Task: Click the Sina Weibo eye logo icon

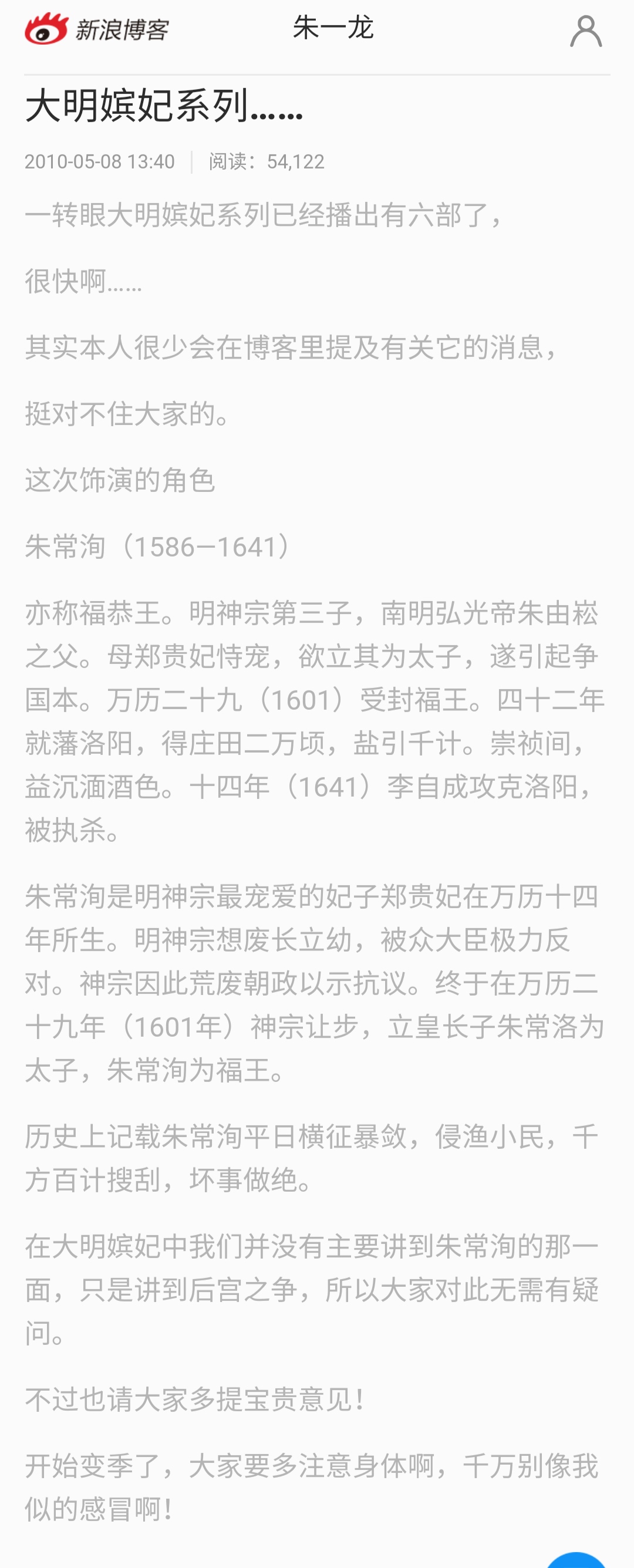Action: pos(46,29)
